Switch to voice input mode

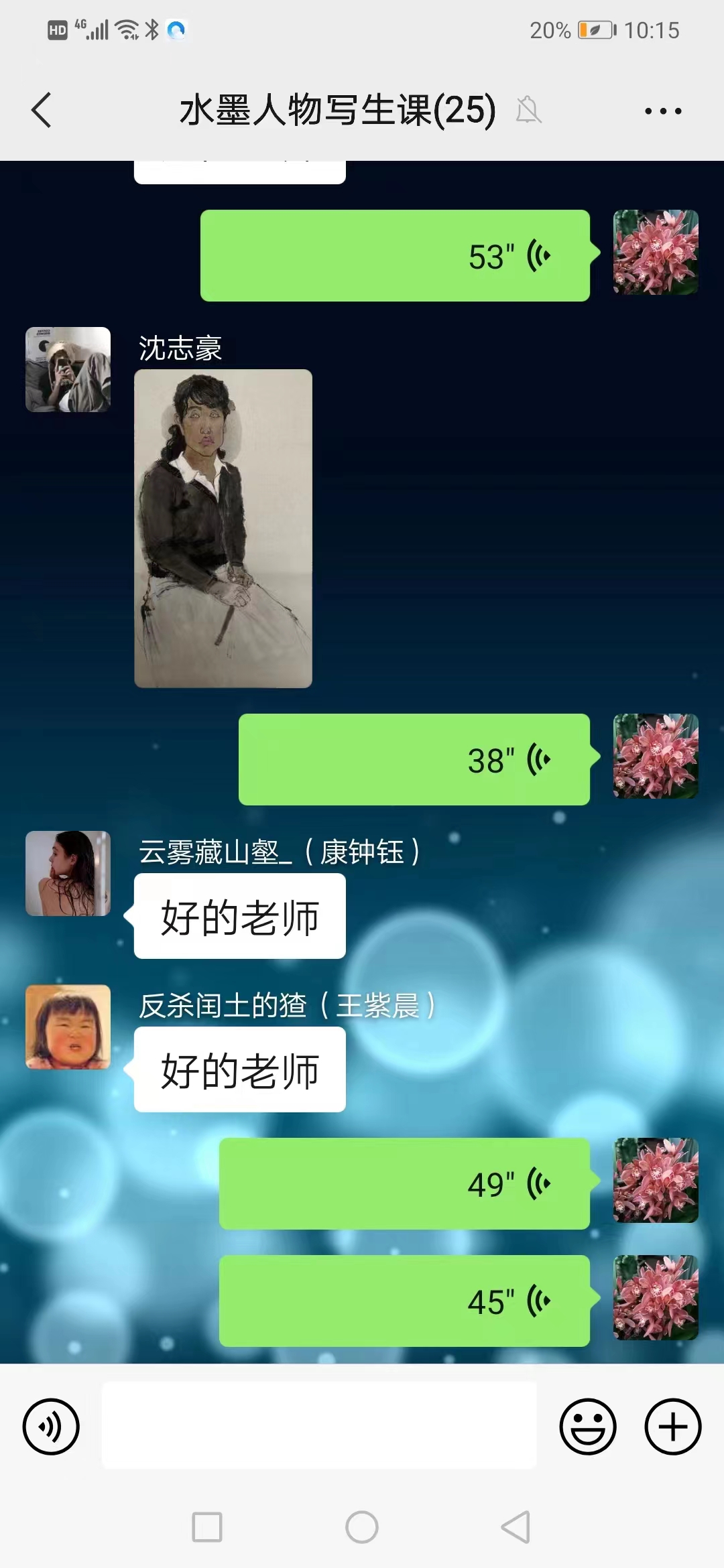[51, 1427]
